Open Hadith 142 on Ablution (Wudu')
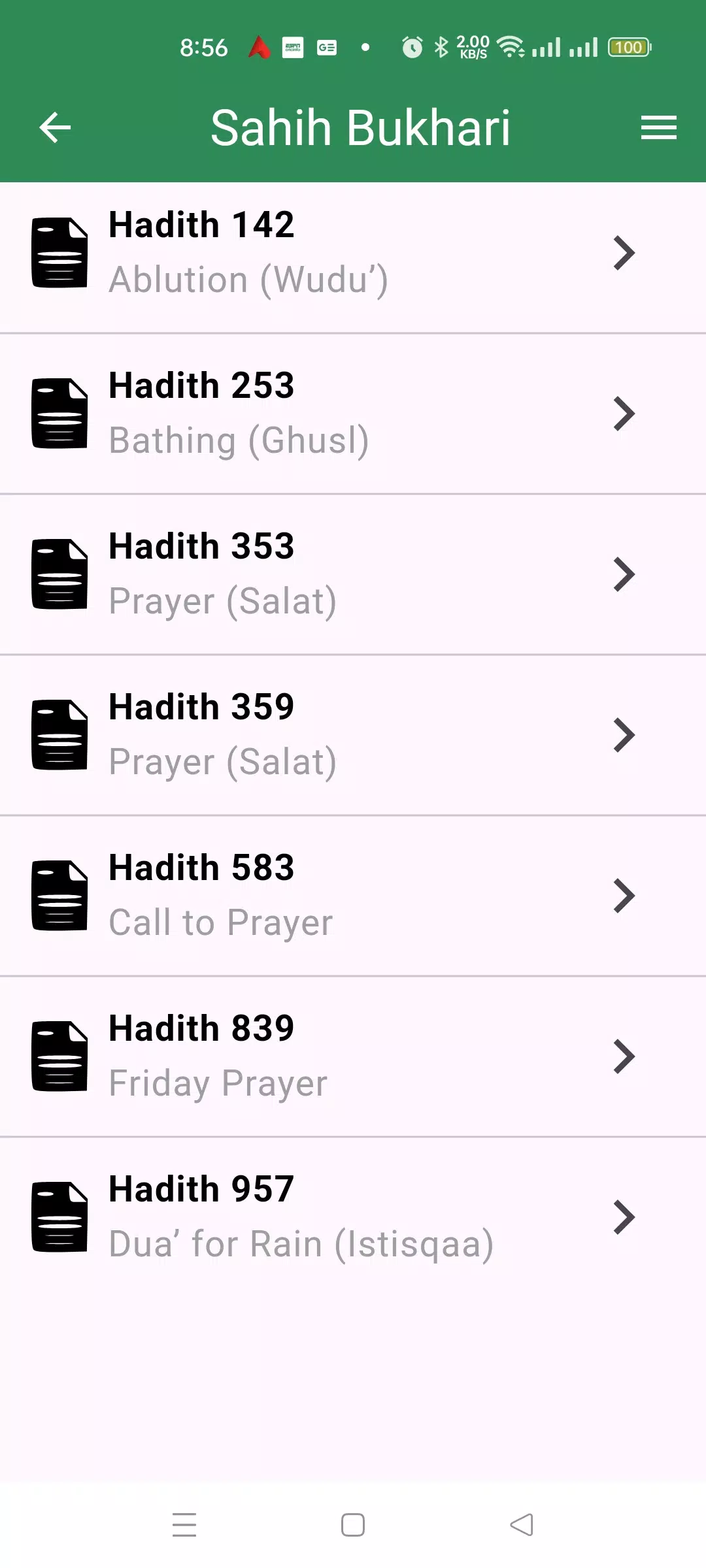The width and height of the screenshot is (706, 1568). point(353,253)
